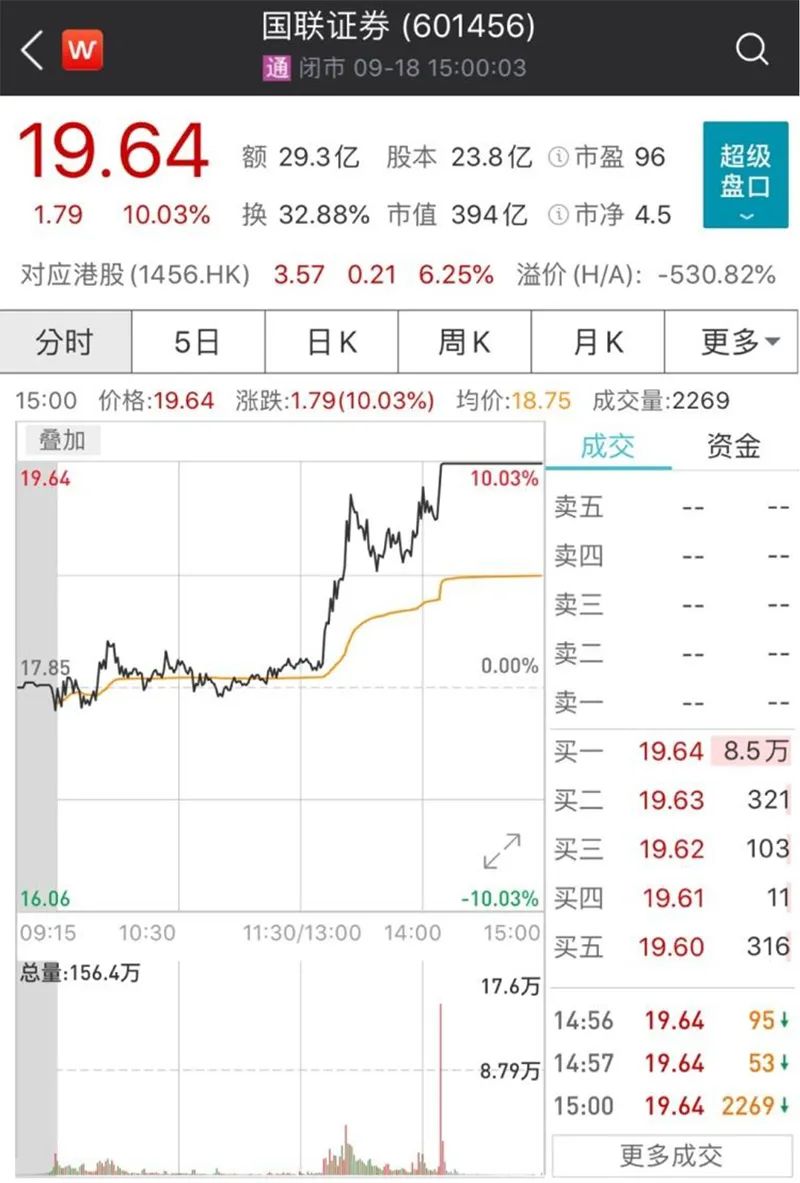Open the search magnifier icon
Viewport: 800px width, 1183px height.
pos(751,49)
